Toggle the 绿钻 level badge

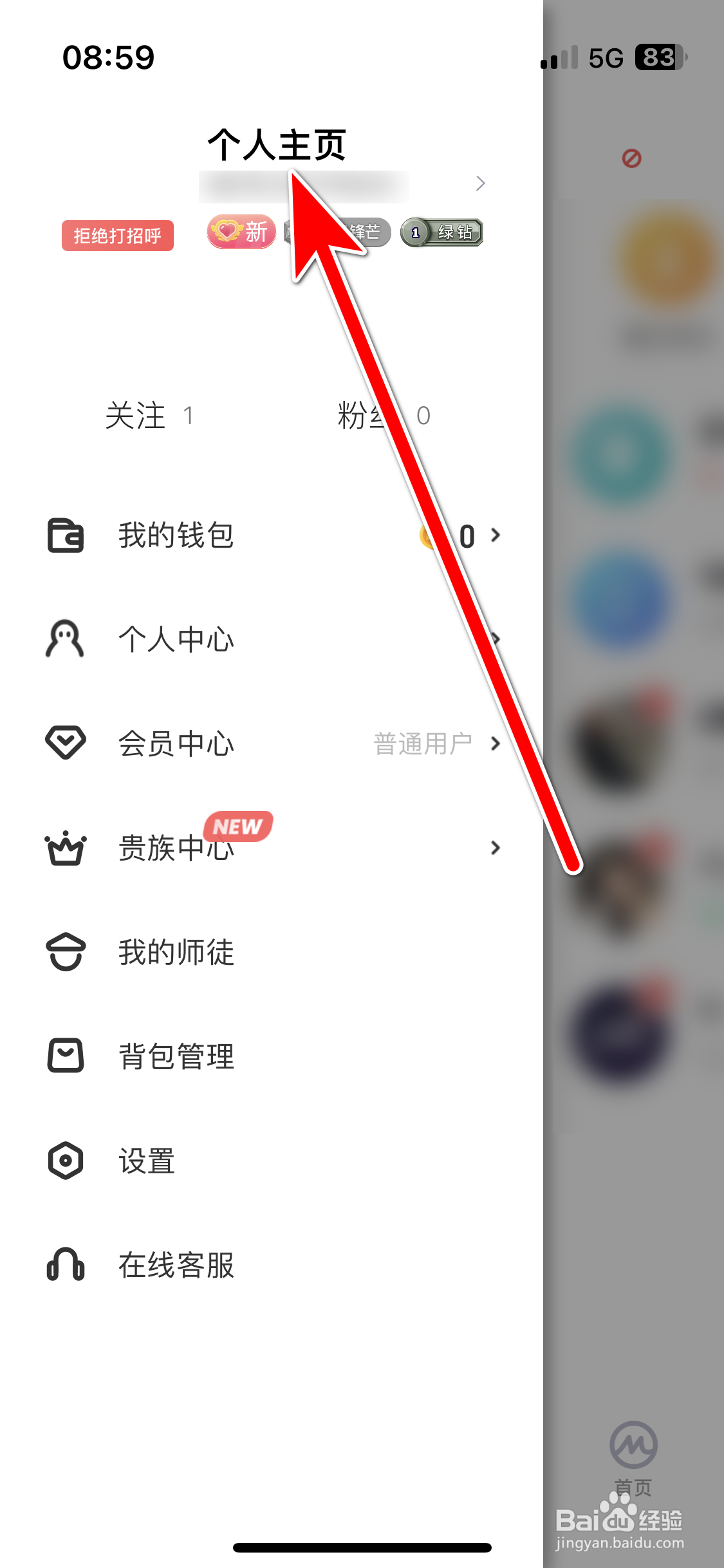(441, 233)
